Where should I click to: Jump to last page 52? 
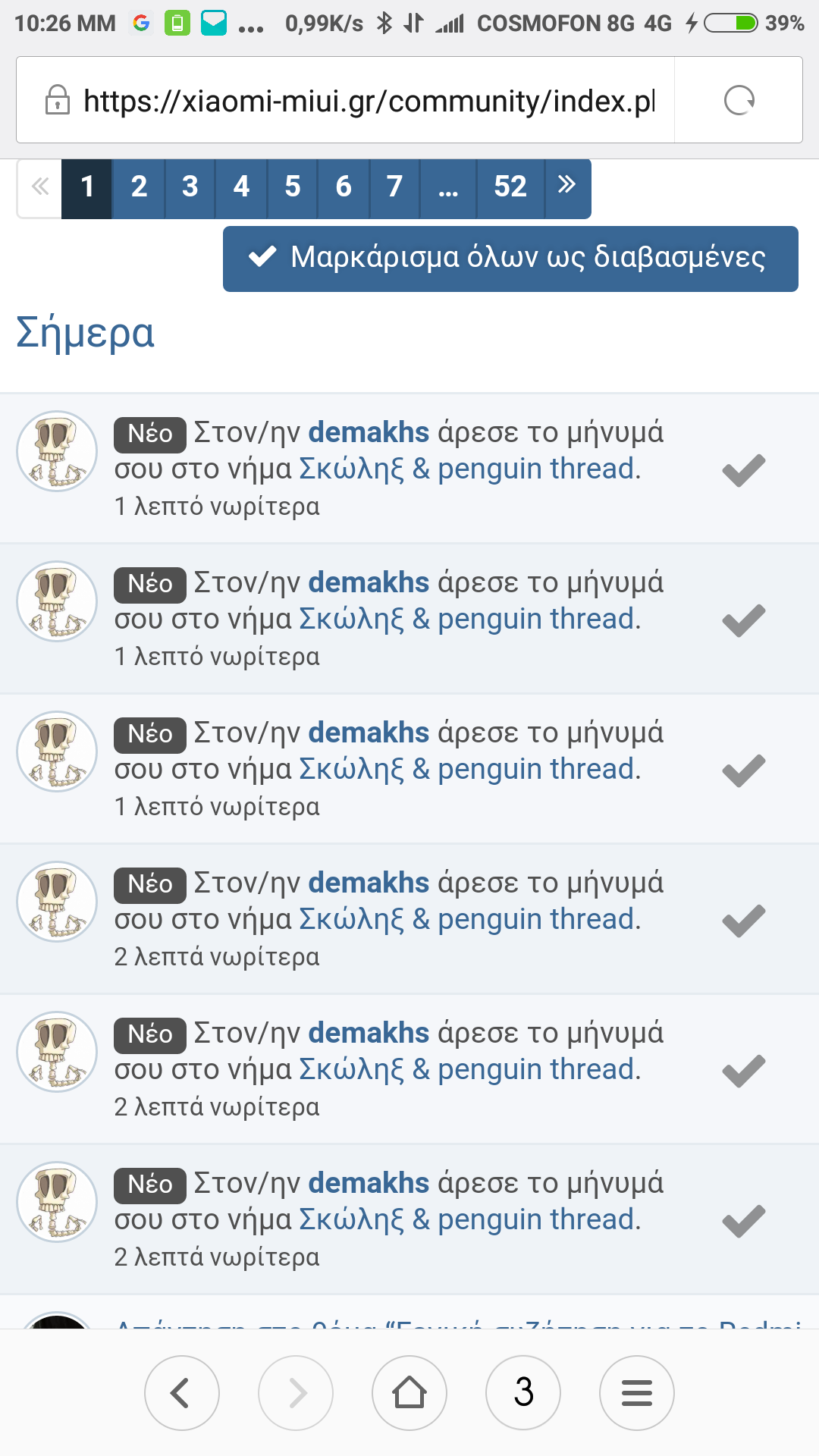tap(510, 187)
